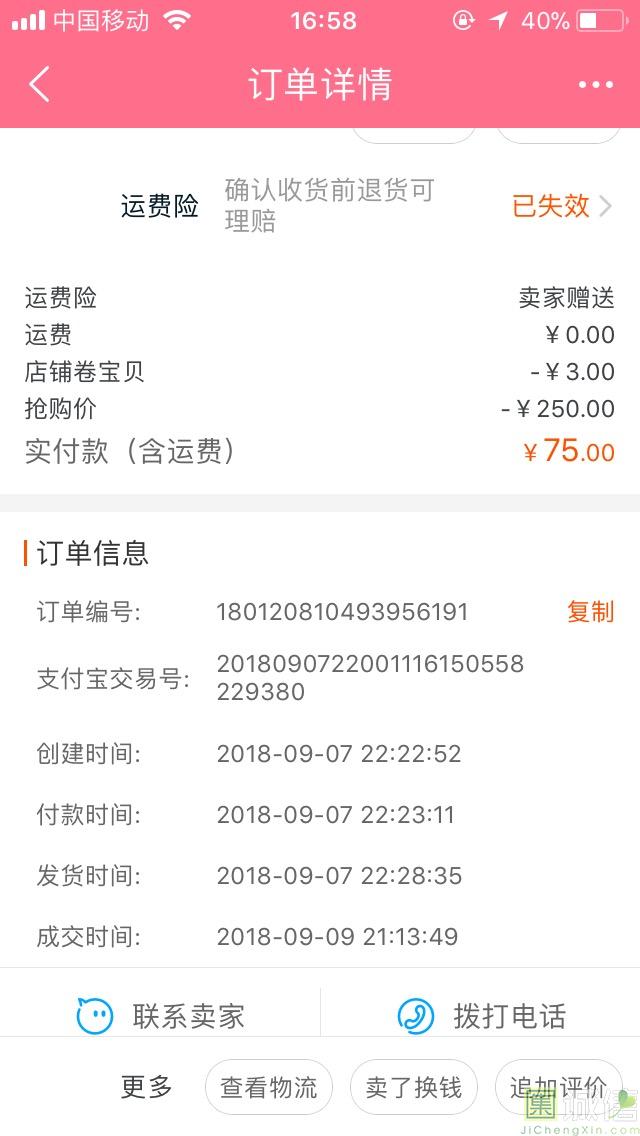Open the three-dot overflow menu
The height and width of the screenshot is (1136, 640).
click(596, 85)
